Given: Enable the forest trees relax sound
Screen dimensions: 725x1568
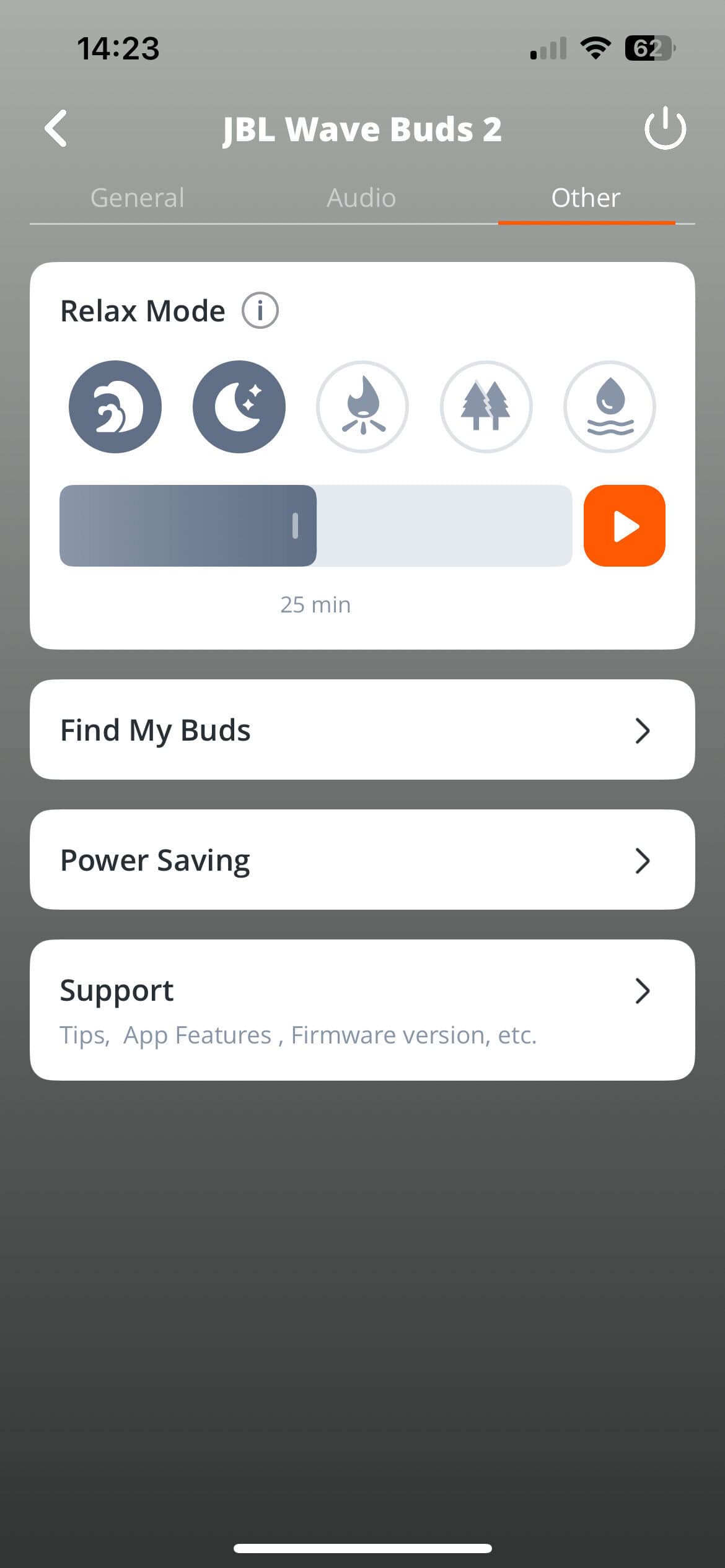Looking at the screenshot, I should click(x=486, y=407).
